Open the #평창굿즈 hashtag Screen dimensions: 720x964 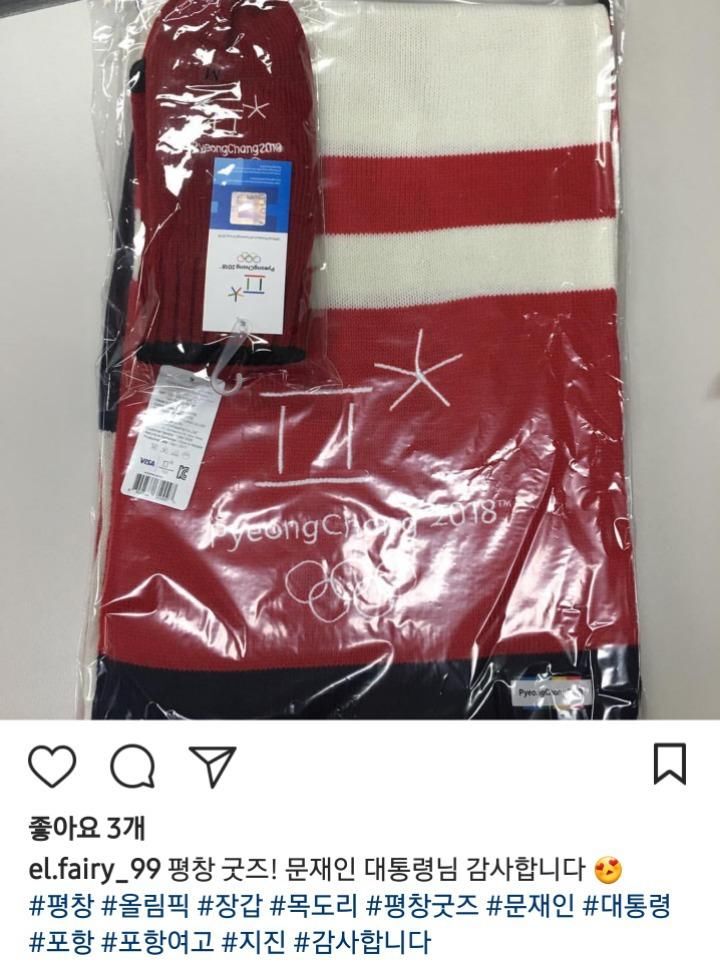(x=421, y=905)
